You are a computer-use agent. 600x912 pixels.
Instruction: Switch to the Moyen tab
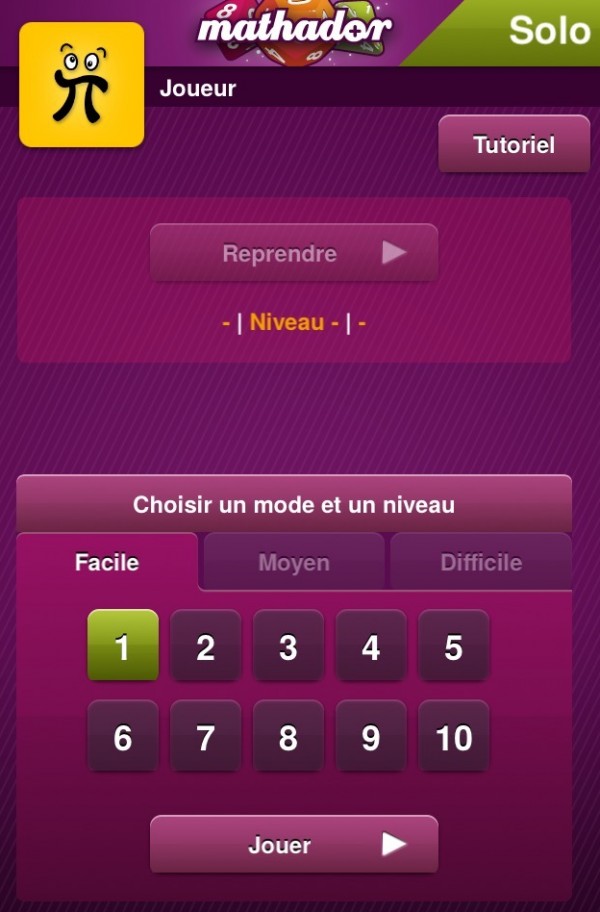(294, 562)
